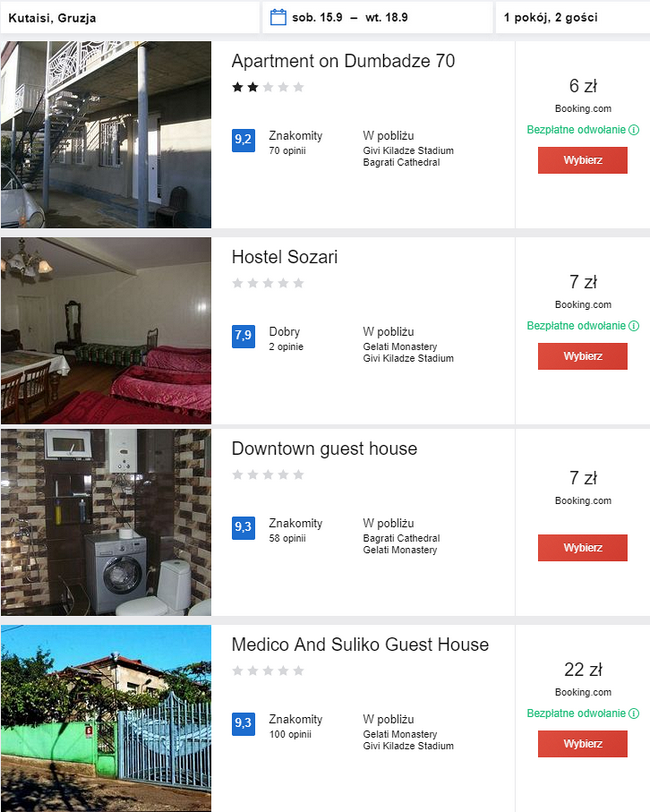Screen dimensions: 650x812
Task: Choose Downtown guest house via Wybierz
Action: 582,547
